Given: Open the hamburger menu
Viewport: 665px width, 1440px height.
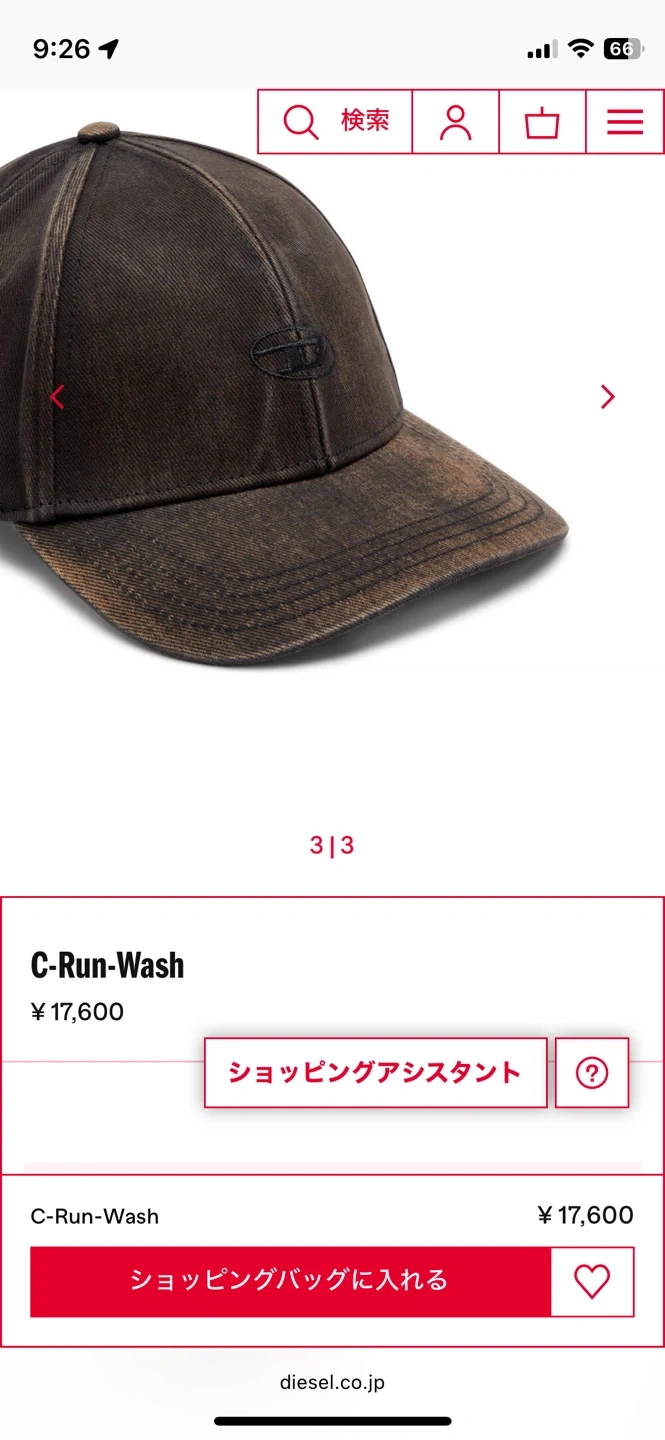Looking at the screenshot, I should click(x=625, y=122).
